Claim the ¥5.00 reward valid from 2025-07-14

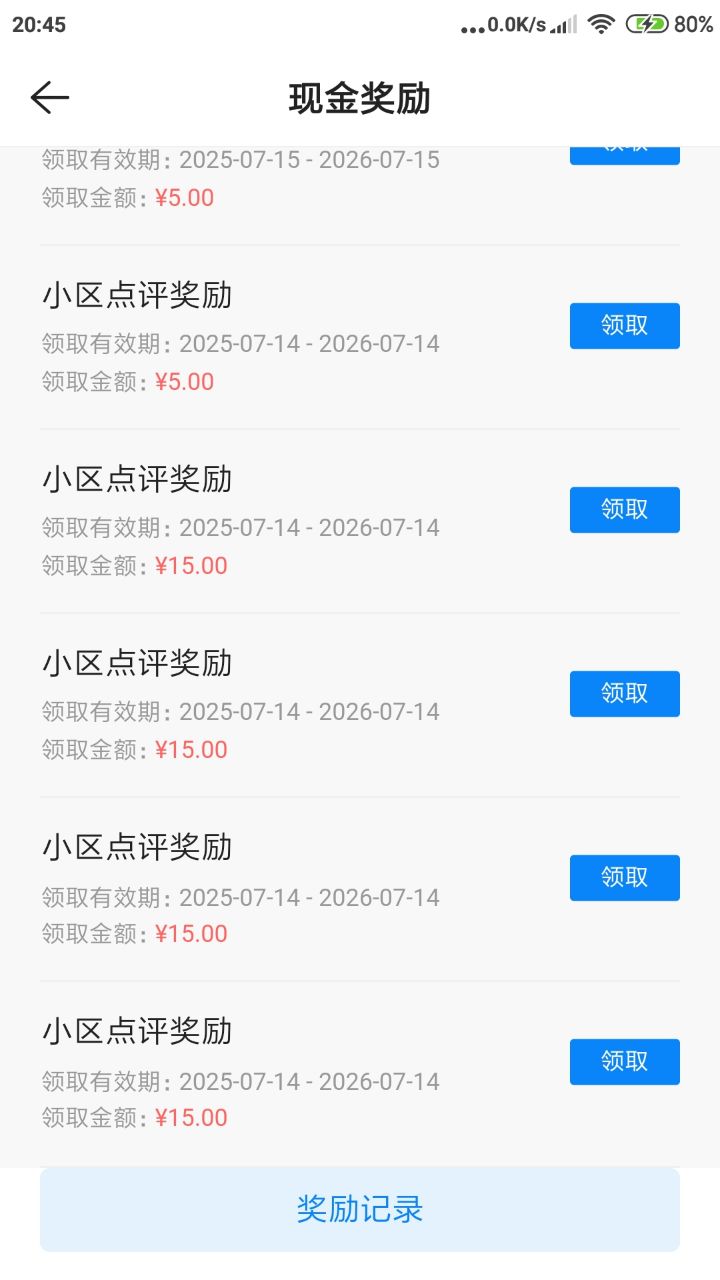pyautogui.click(x=624, y=326)
